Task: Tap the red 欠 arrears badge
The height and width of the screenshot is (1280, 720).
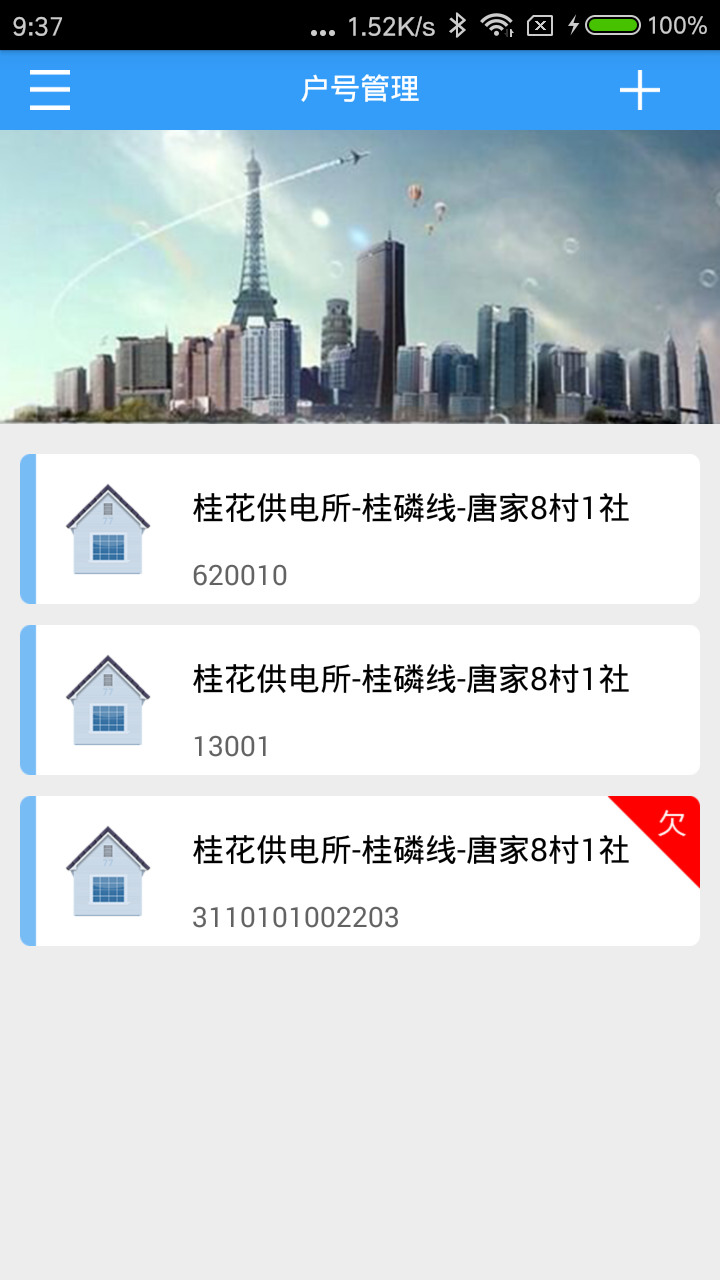Action: (x=672, y=825)
